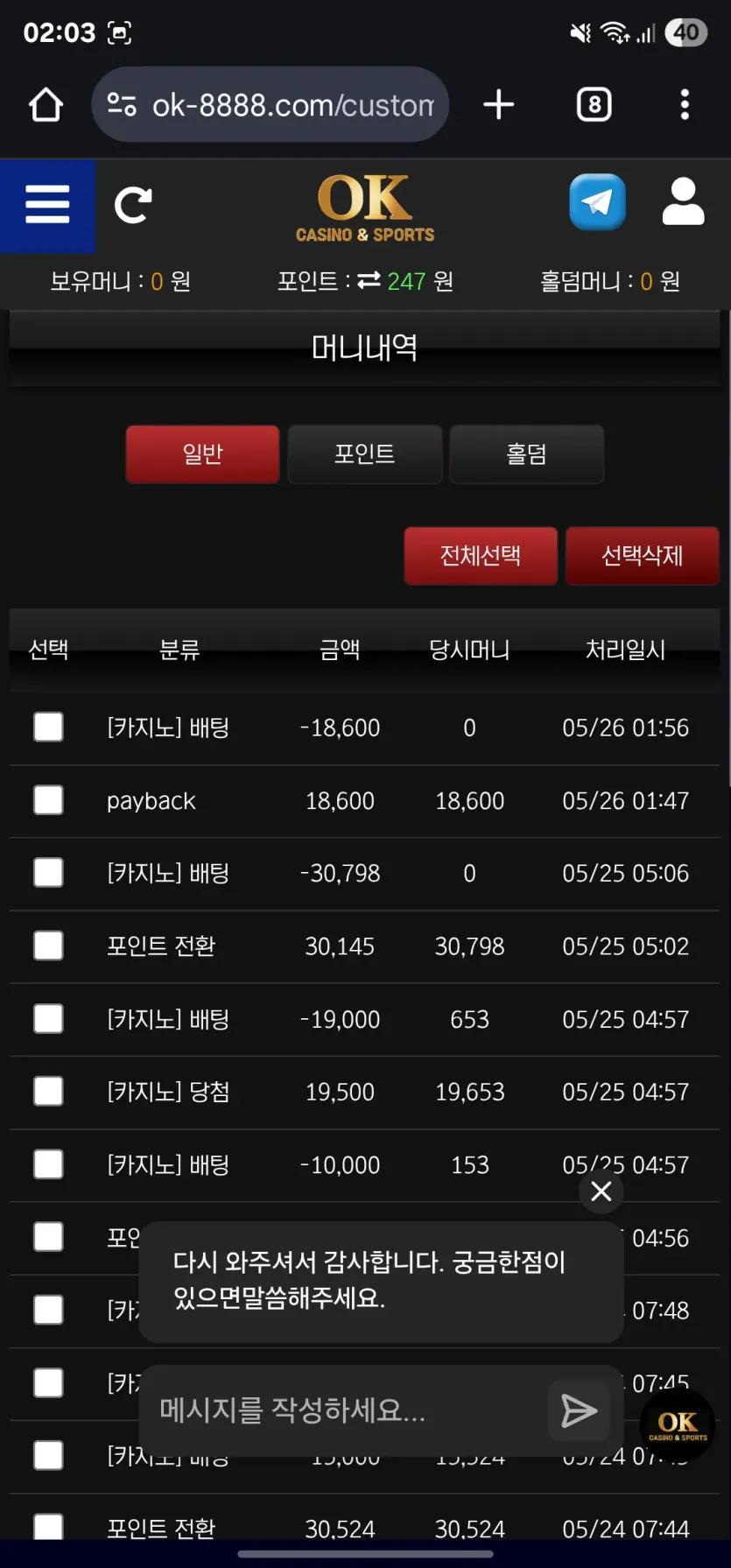Image resolution: width=731 pixels, height=1568 pixels.
Task: Check the box for -18,600 카지노 배팅
Action: point(48,727)
